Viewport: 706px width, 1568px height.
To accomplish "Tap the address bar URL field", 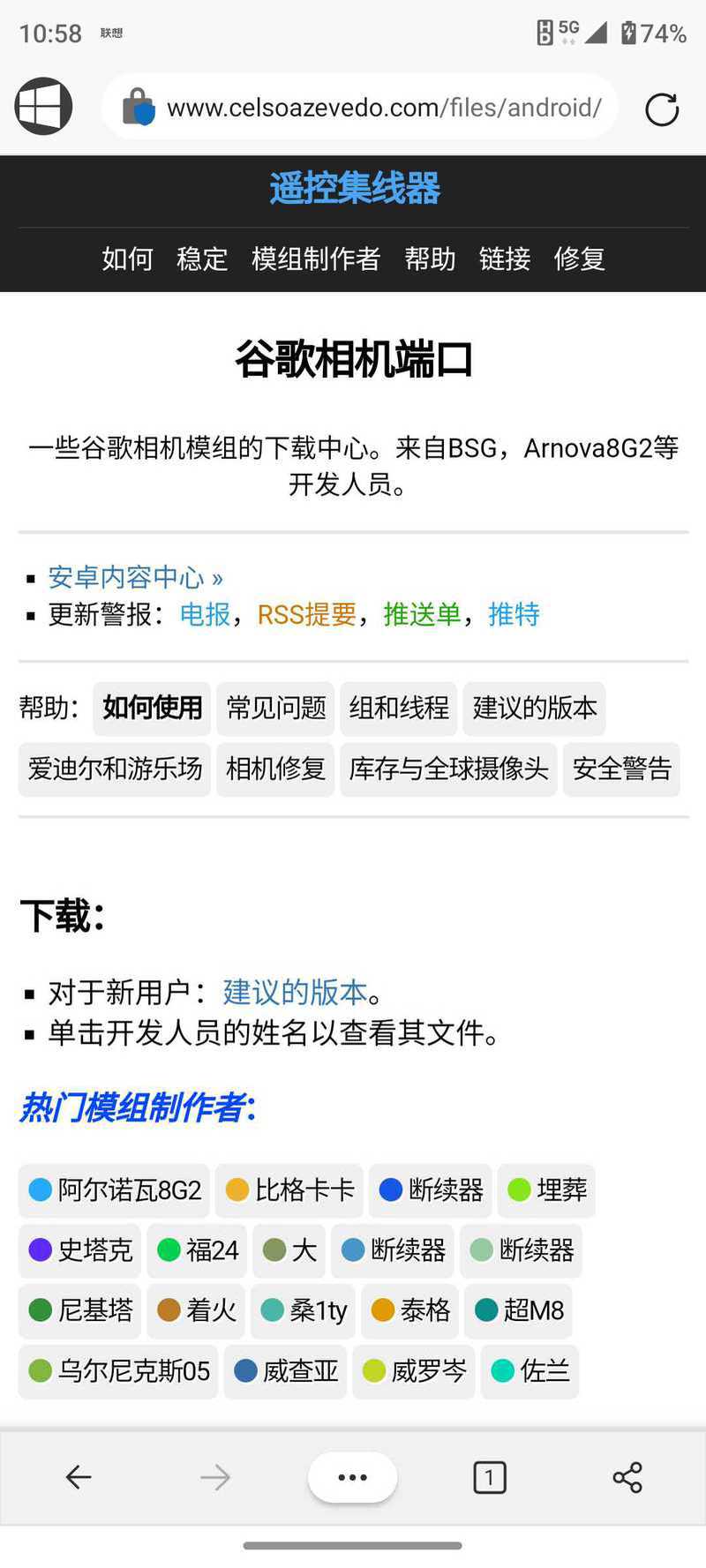I will [359, 107].
